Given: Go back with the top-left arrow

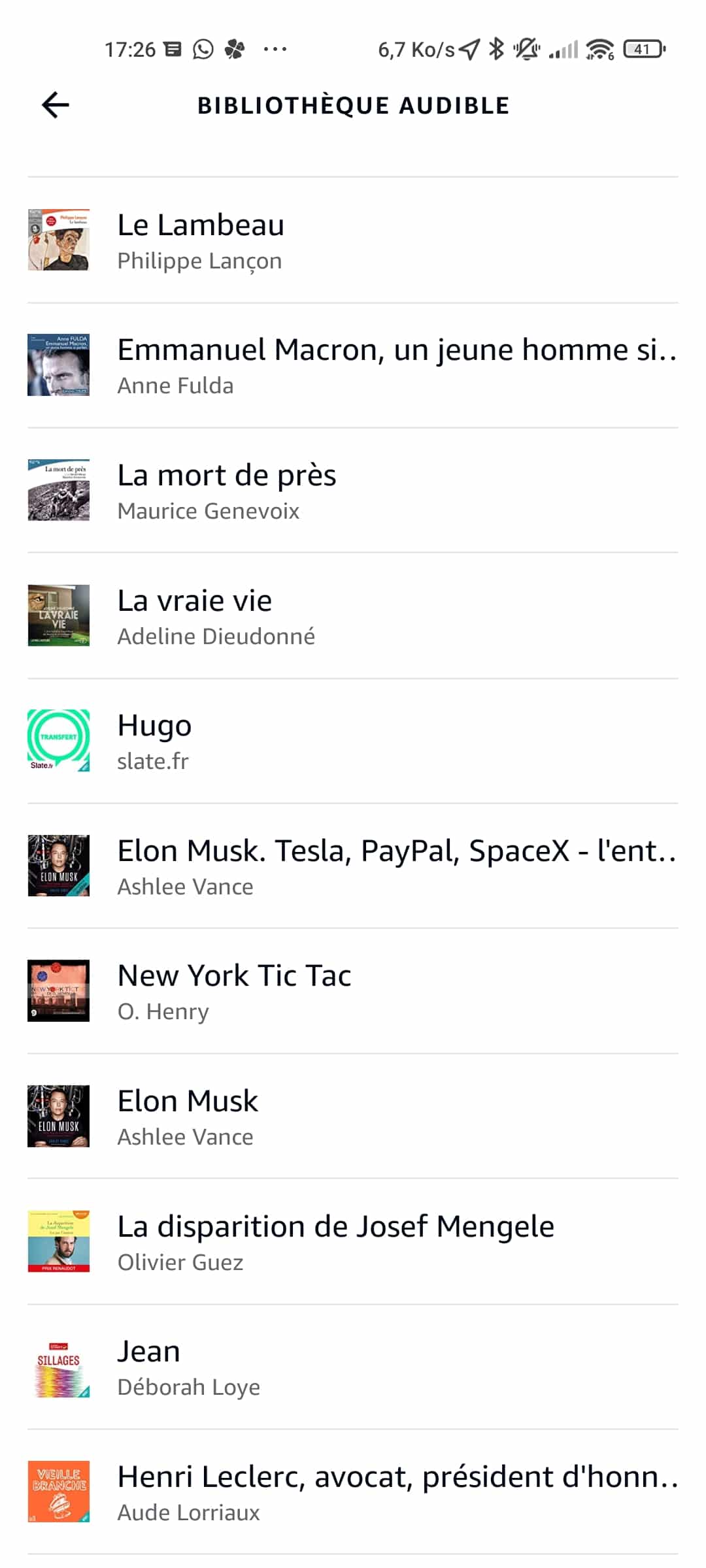Looking at the screenshot, I should [56, 105].
